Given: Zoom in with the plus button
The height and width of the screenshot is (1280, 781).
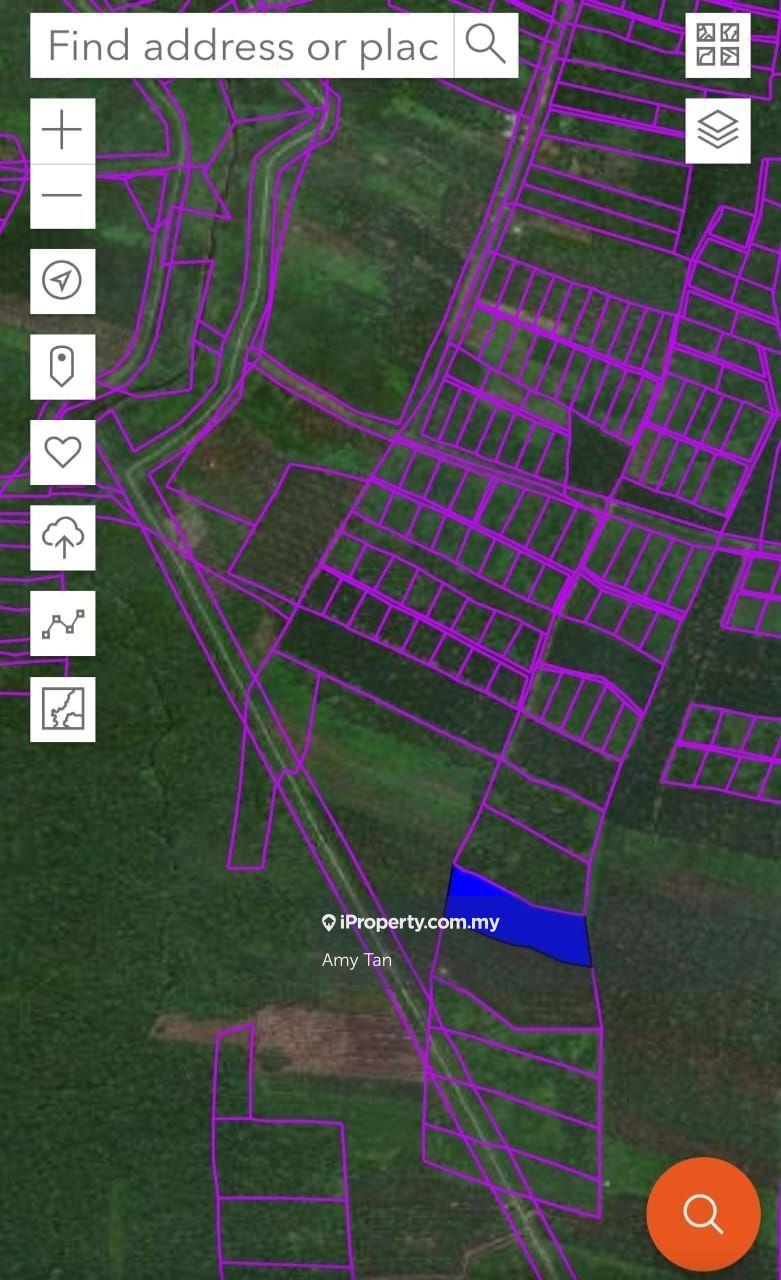Looking at the screenshot, I should click(x=63, y=131).
